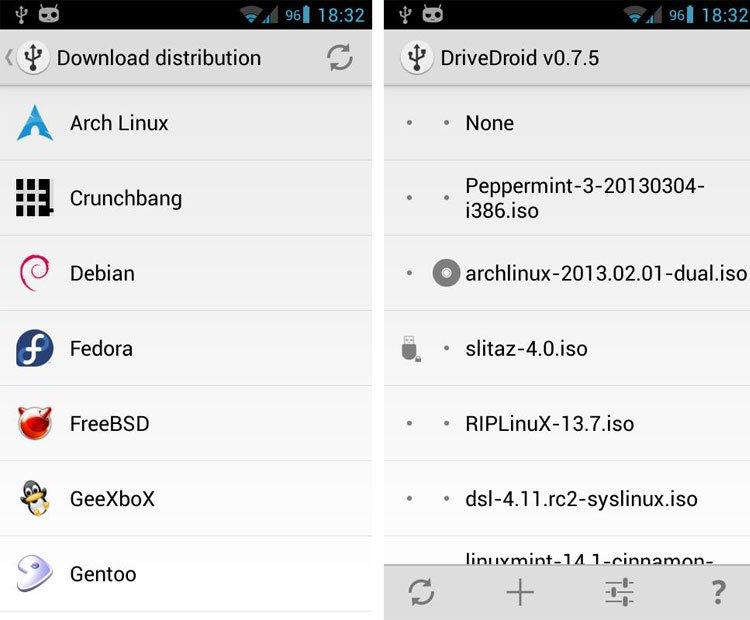The height and width of the screenshot is (620, 750).
Task: Refresh the distribution download list
Action: point(340,58)
